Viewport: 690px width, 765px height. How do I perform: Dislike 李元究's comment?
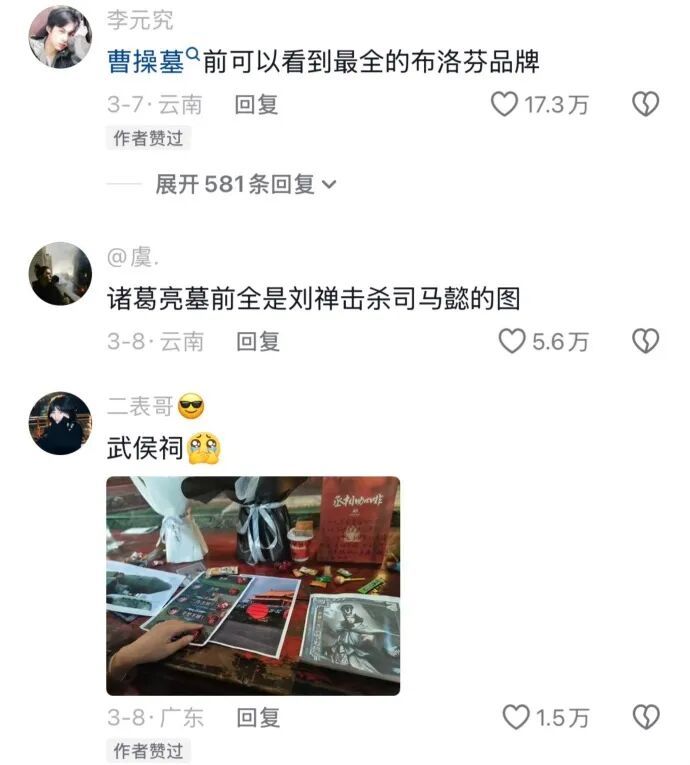click(646, 104)
